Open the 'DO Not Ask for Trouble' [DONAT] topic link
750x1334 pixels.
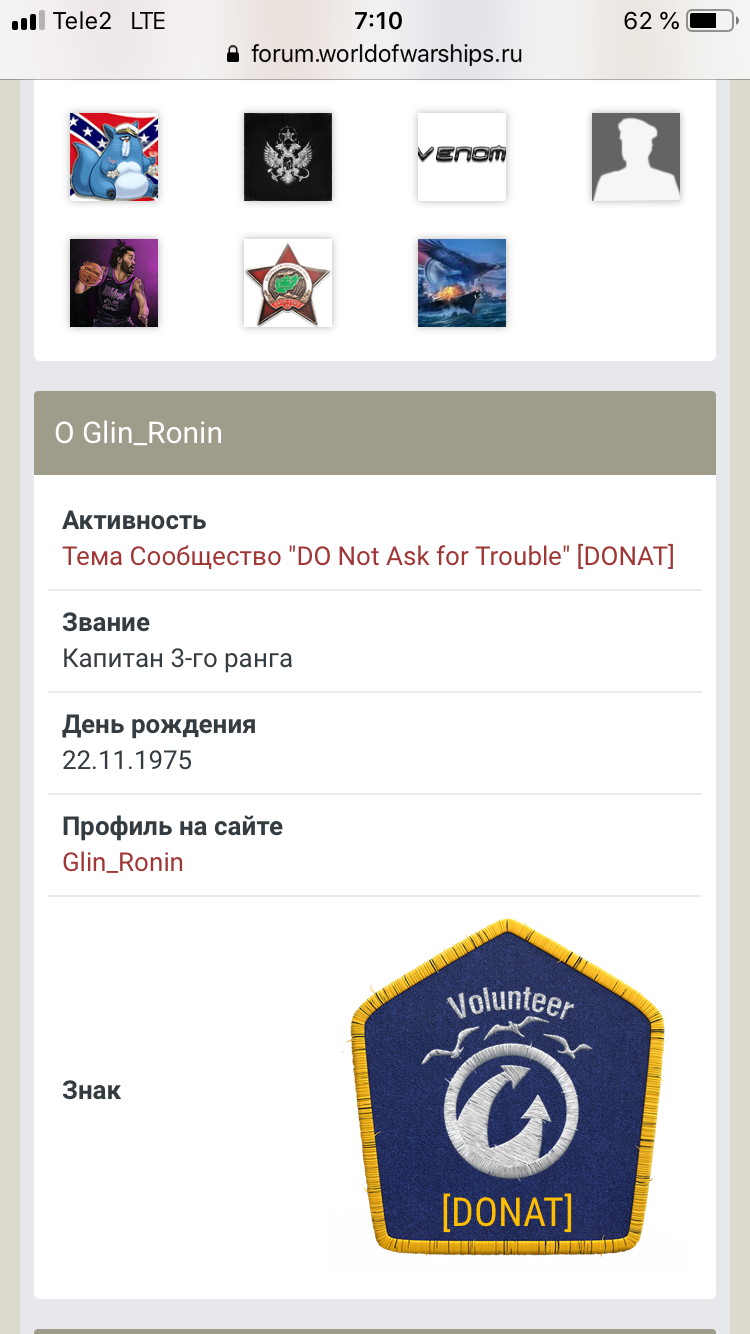pos(368,556)
